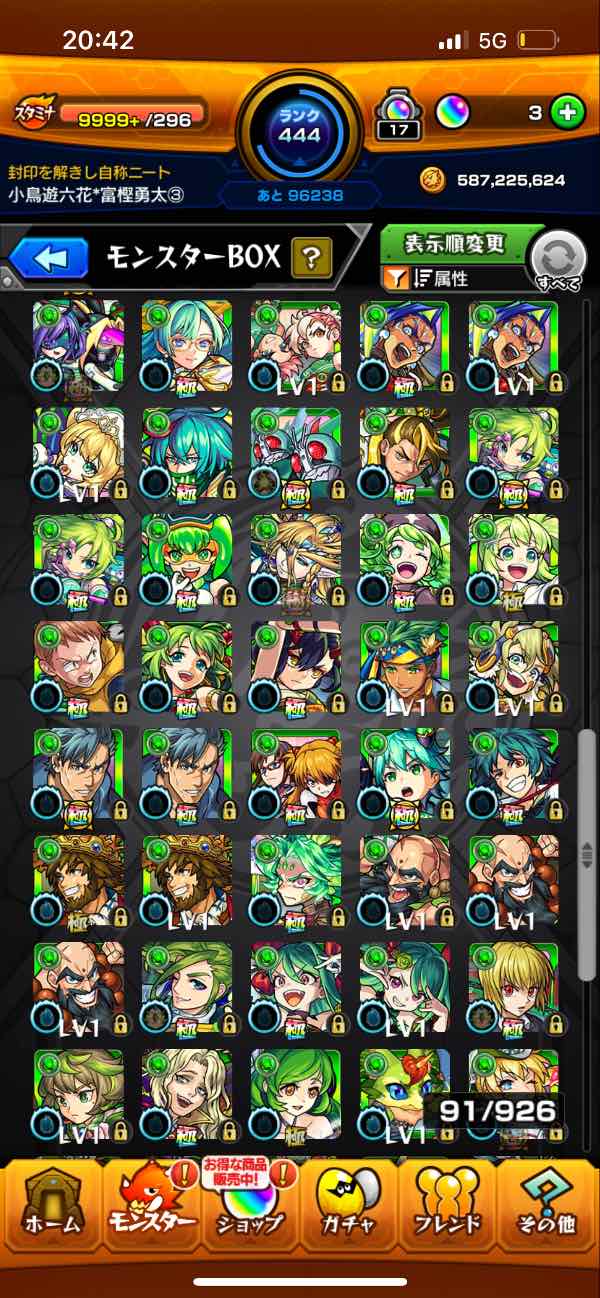Select the bride with bouquet monster tile

pos(78,452)
